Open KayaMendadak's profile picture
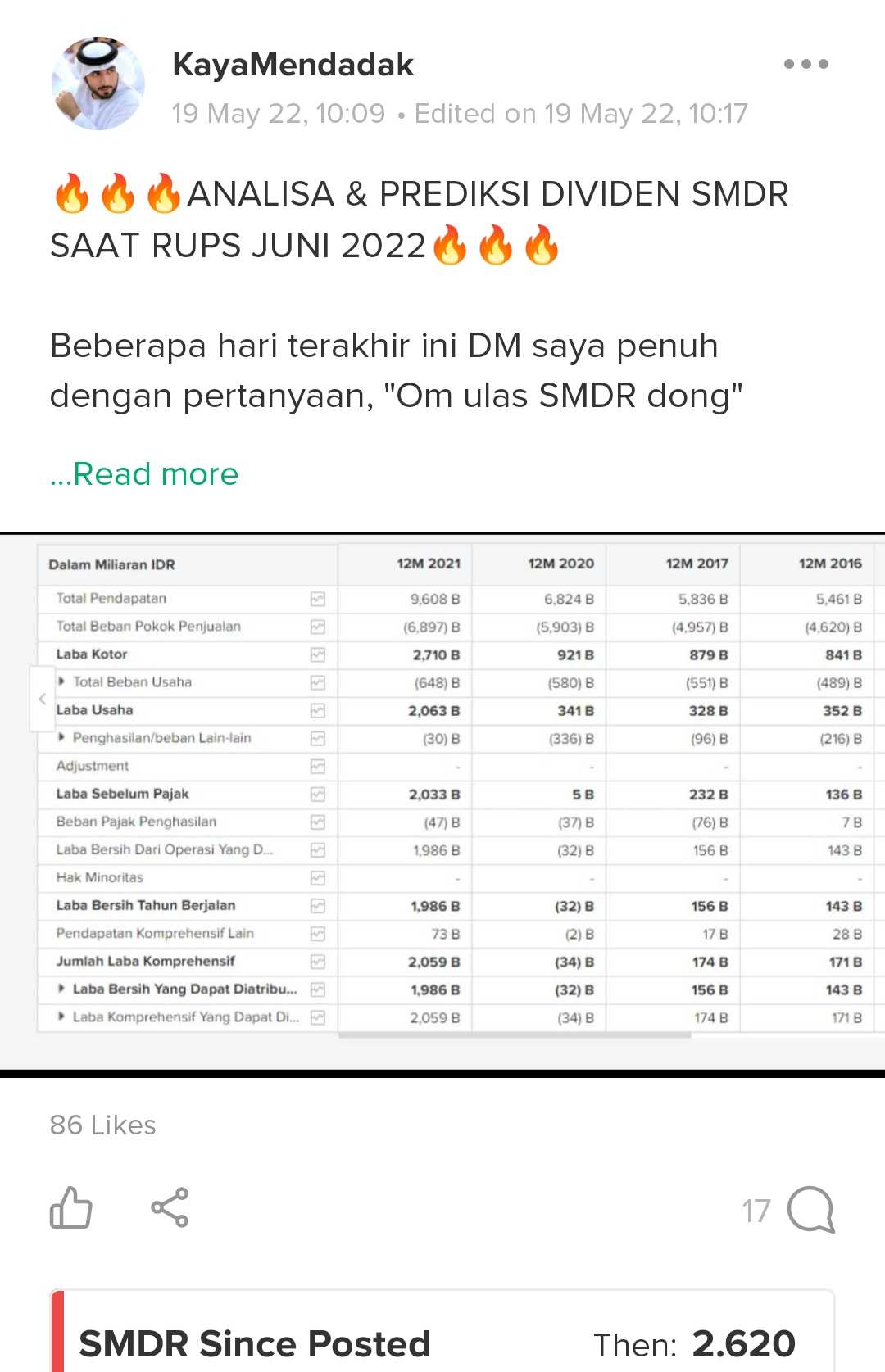Viewport: 885px width, 1372px height. (98, 84)
